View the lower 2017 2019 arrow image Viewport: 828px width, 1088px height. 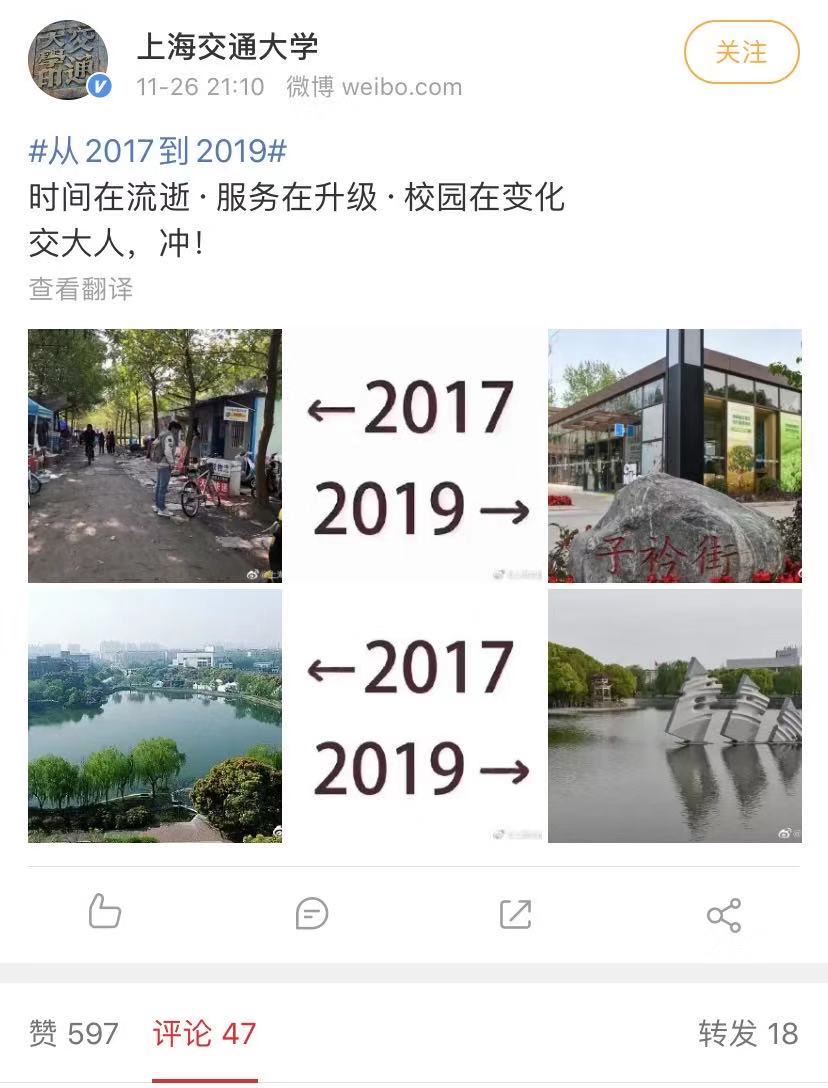click(415, 716)
